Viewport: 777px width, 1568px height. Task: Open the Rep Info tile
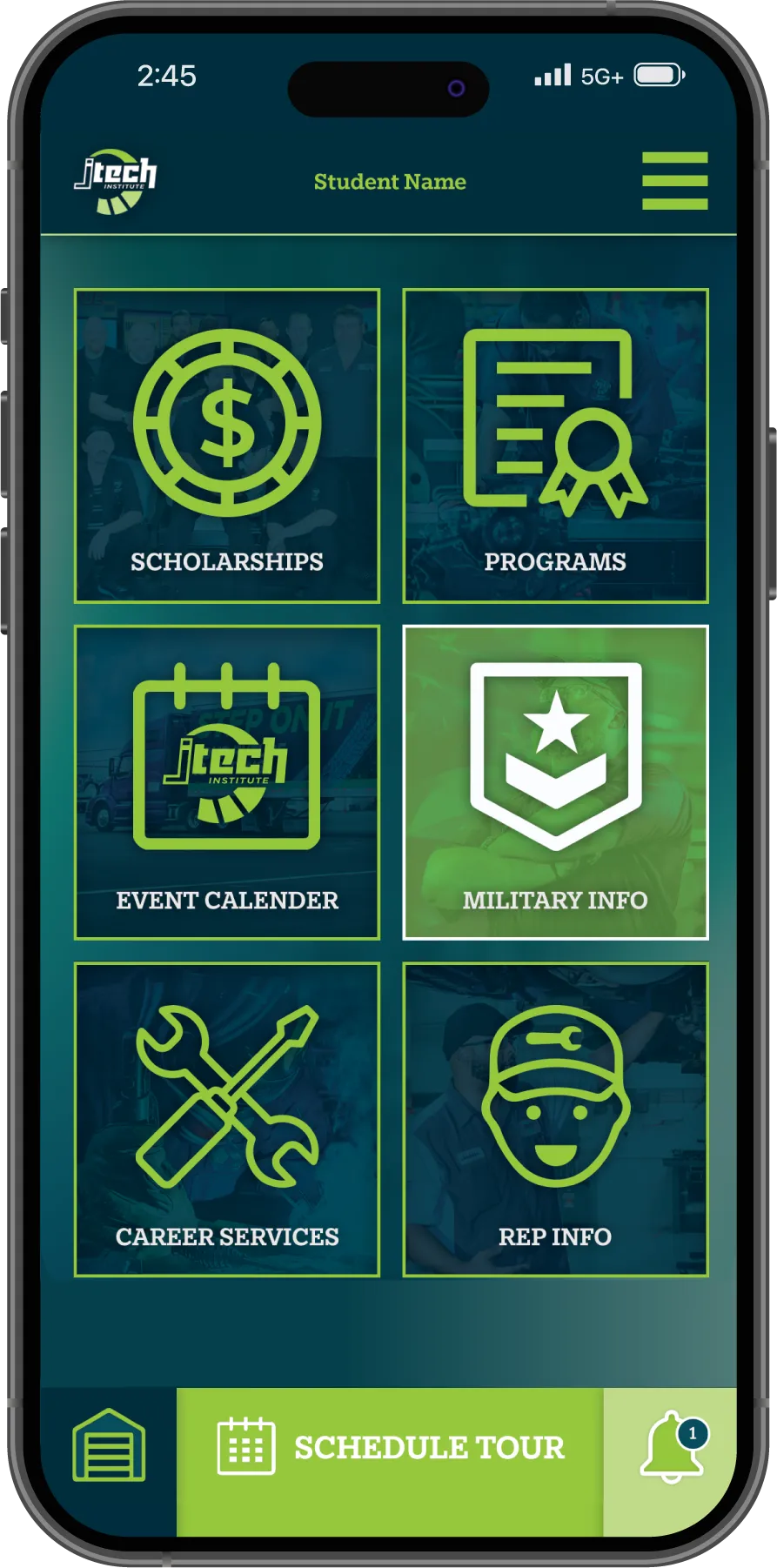555,1119
